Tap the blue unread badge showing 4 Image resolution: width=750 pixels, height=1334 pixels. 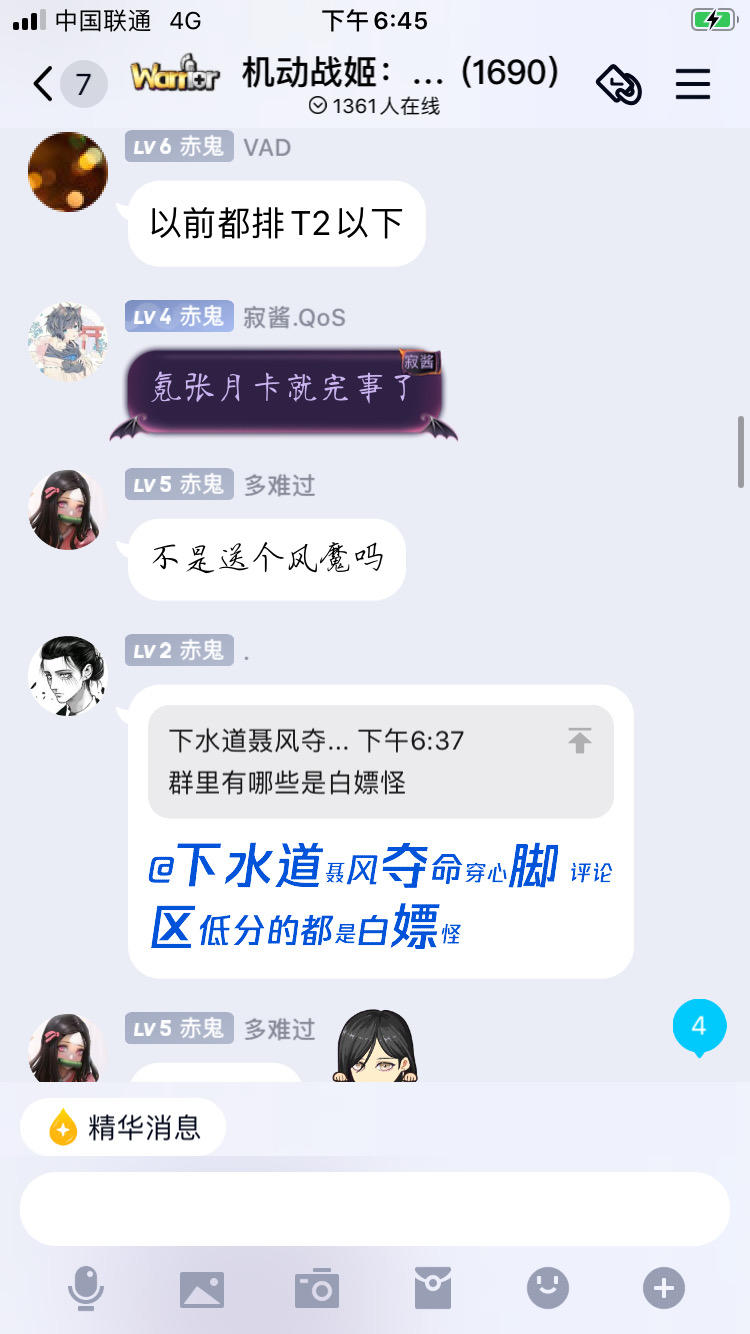click(x=700, y=1027)
